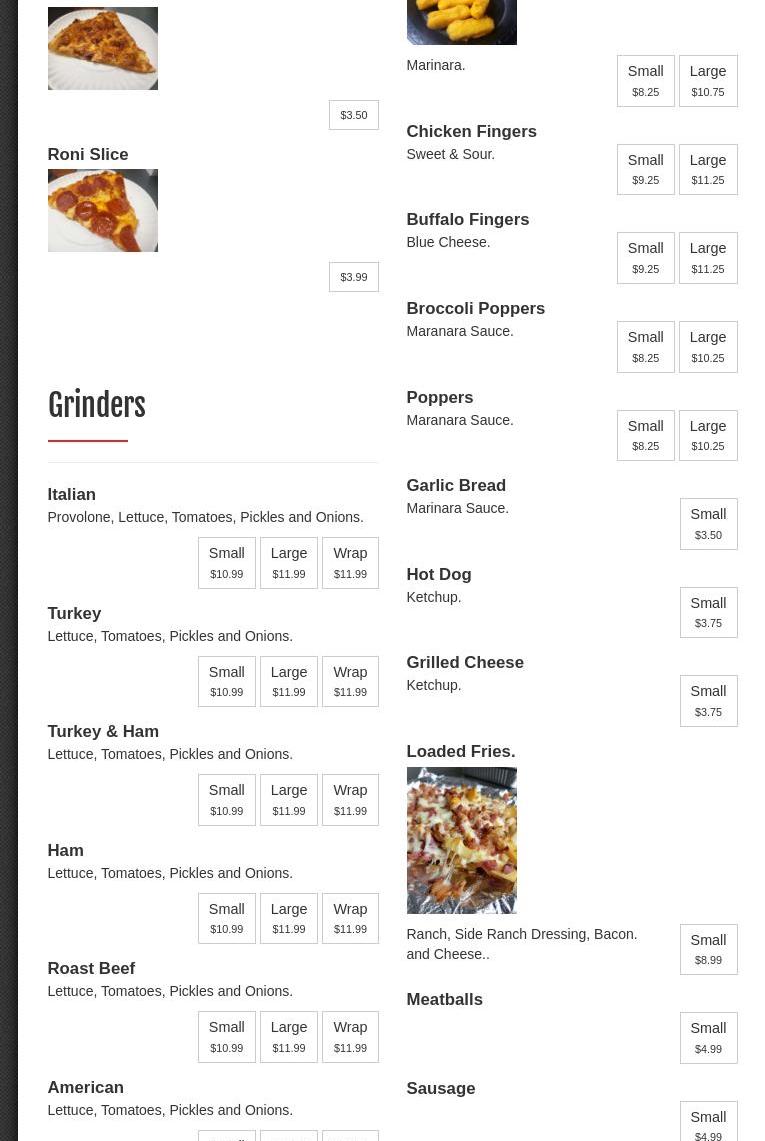Select Large Chicken Fingers at $11.25

coord(707,169)
